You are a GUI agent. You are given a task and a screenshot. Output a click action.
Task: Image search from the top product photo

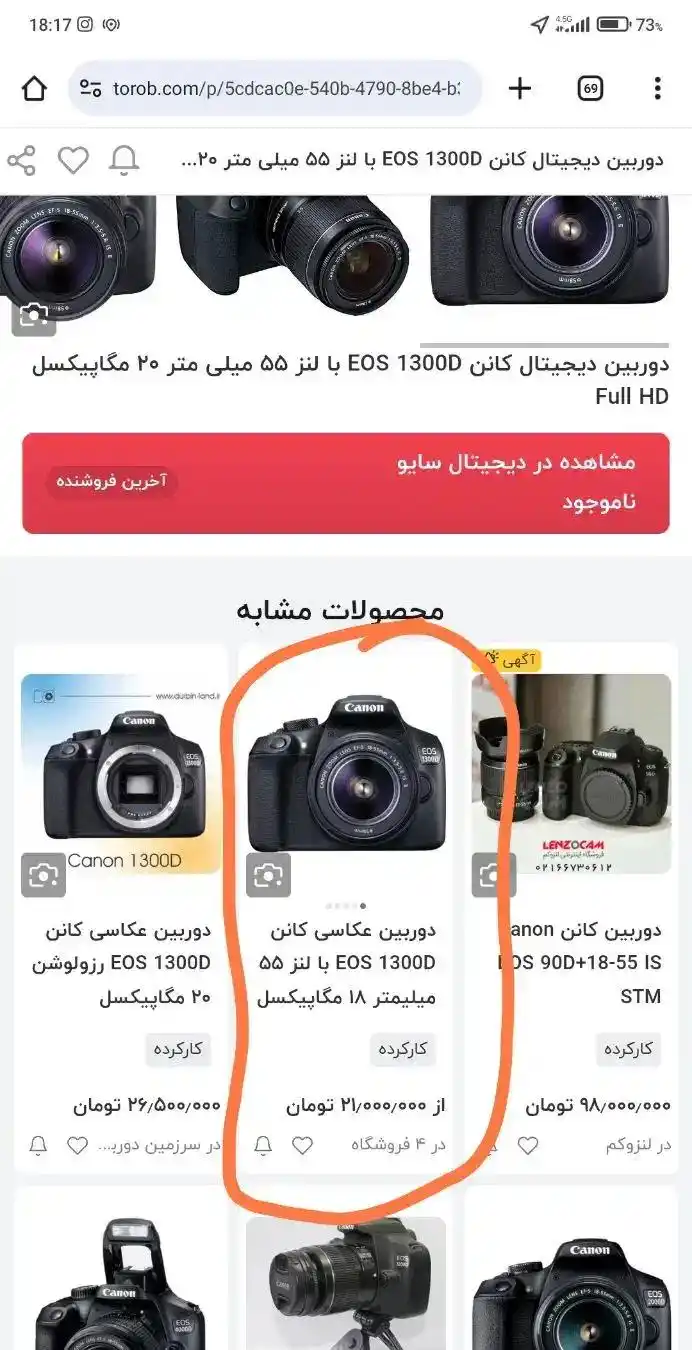point(34,316)
